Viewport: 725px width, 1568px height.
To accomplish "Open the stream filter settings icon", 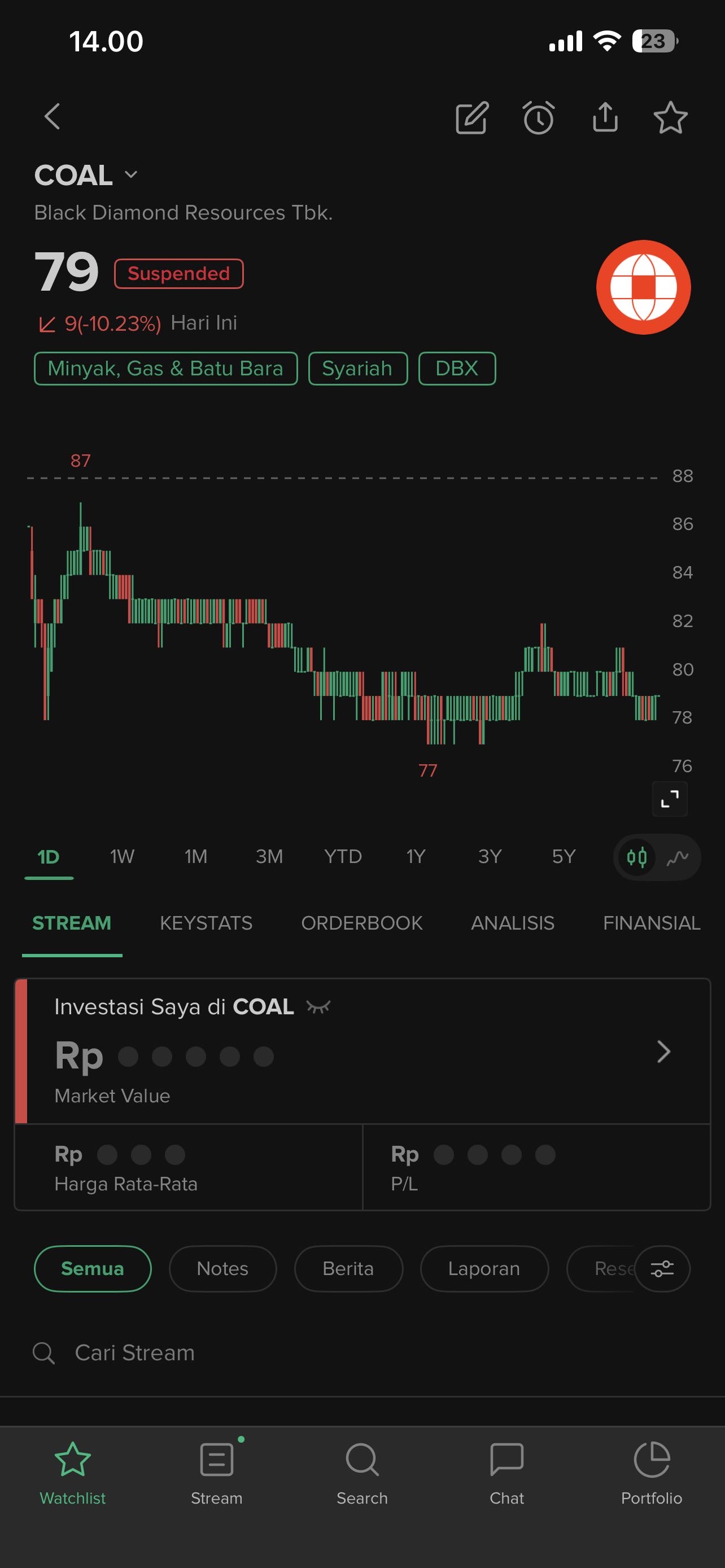I will [x=662, y=1268].
